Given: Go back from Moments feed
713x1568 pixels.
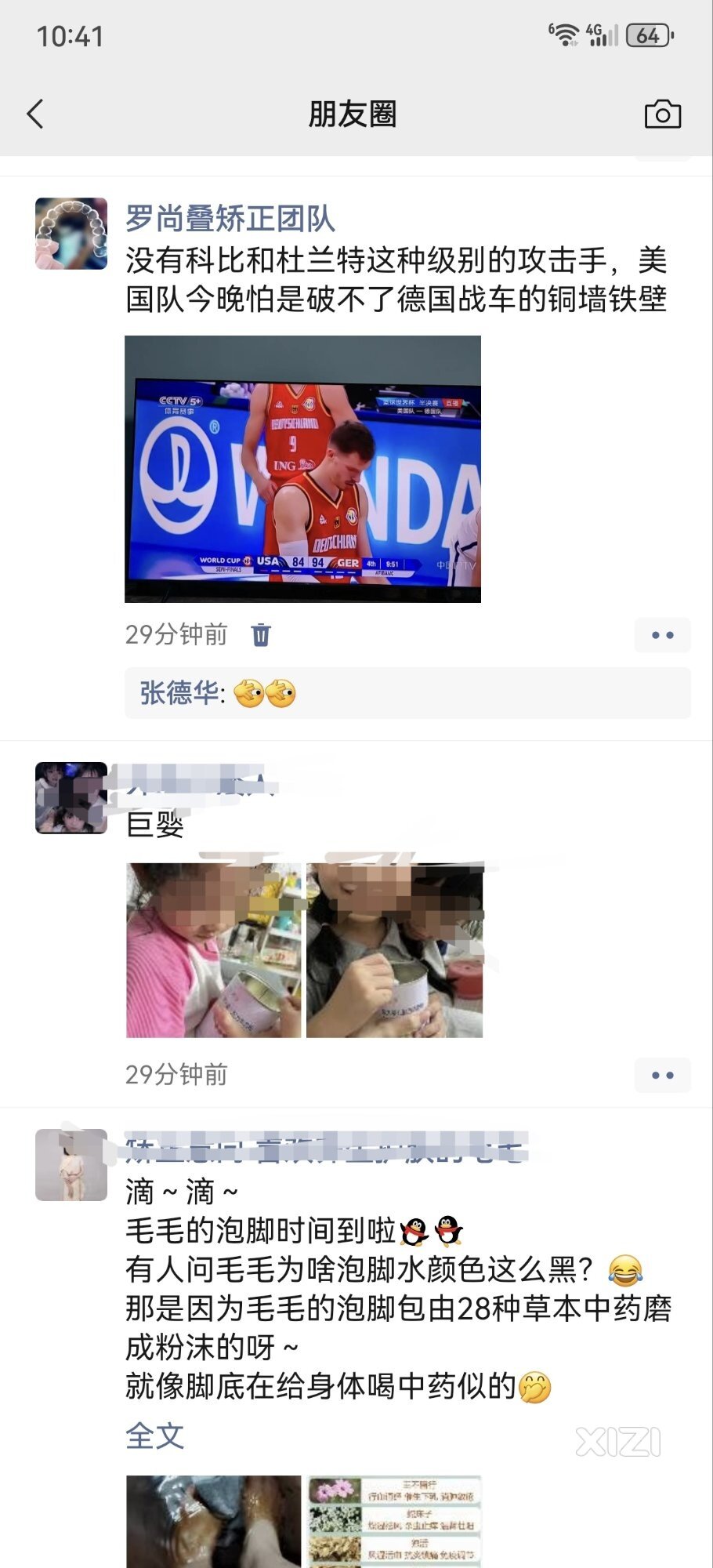Looking at the screenshot, I should point(35,114).
